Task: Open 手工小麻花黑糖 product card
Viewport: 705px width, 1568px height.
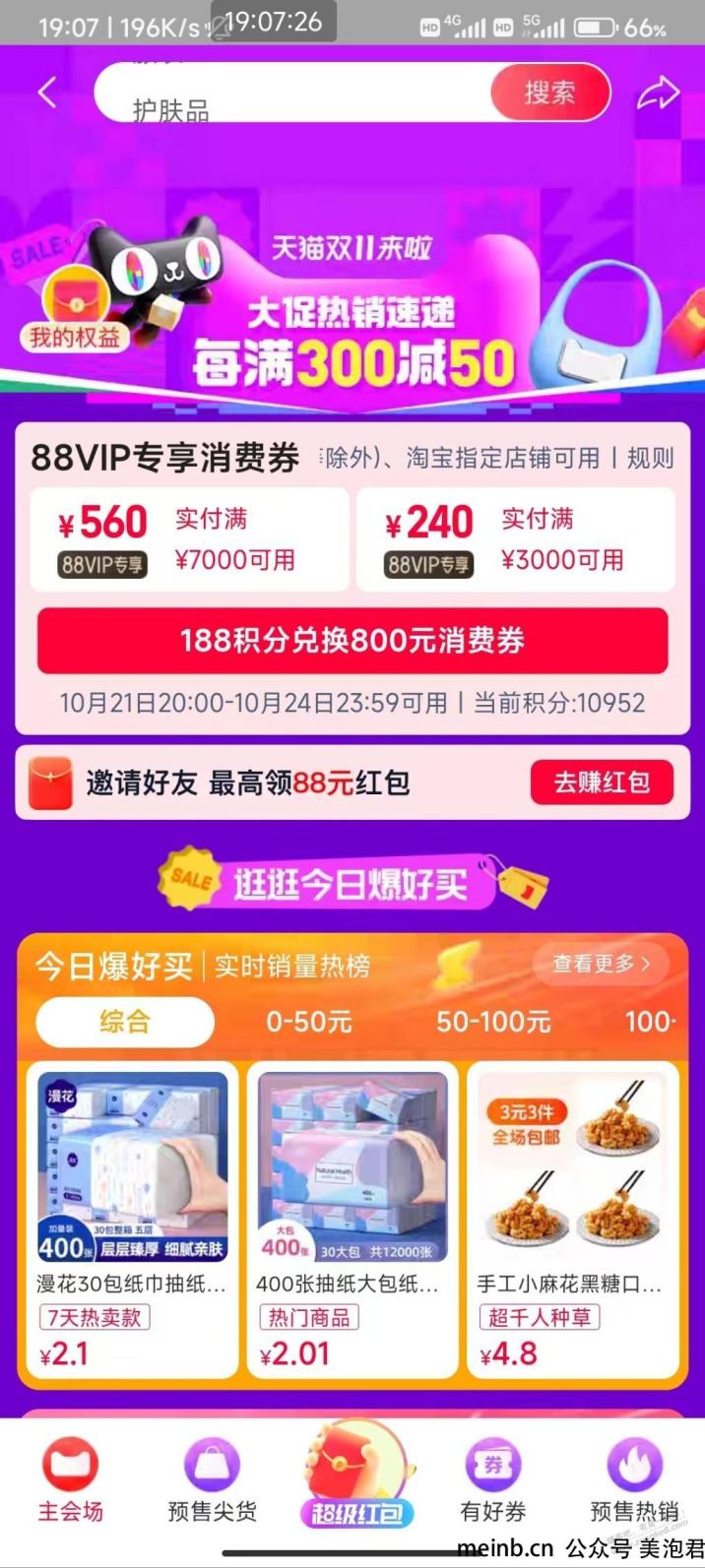Action: 572,1219
